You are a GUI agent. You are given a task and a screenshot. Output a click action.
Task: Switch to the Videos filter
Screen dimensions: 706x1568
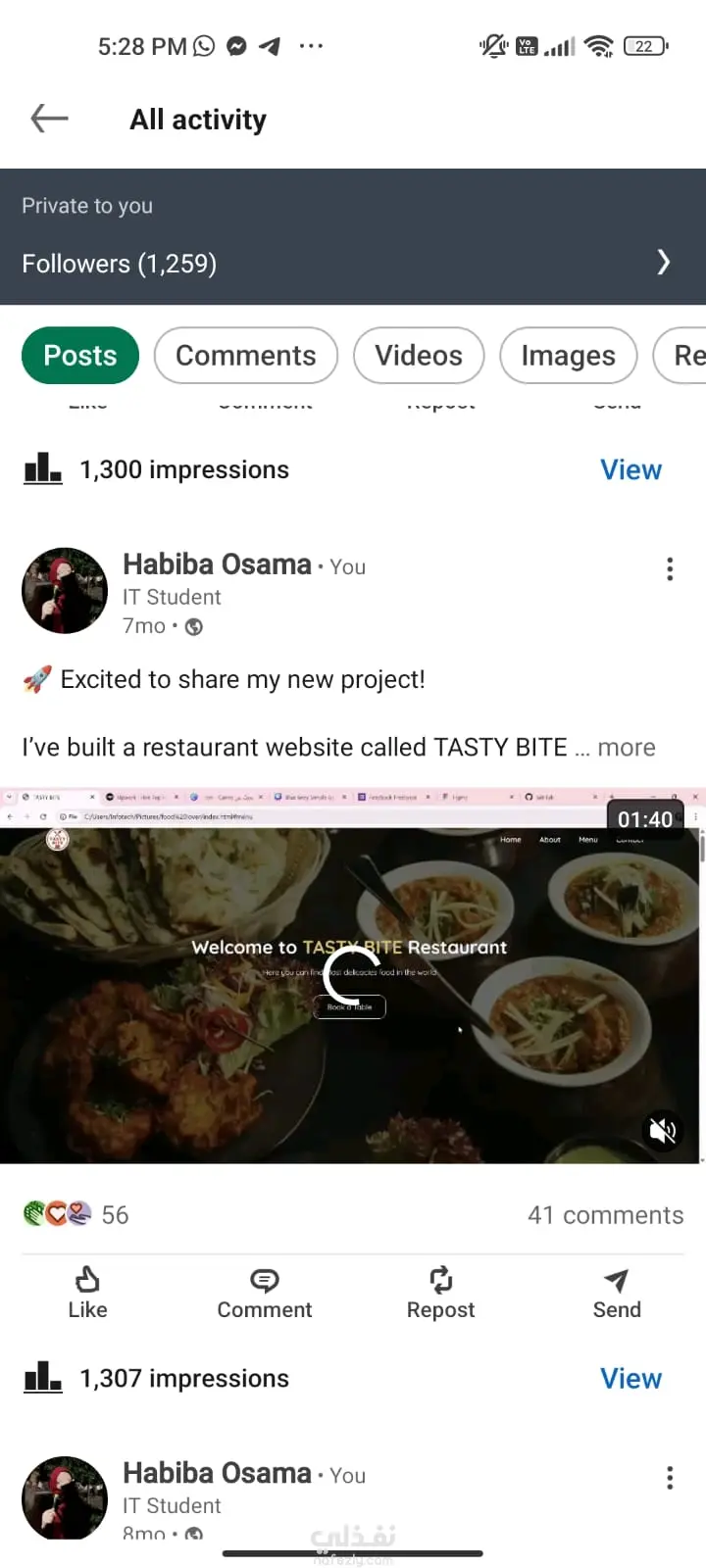pyautogui.click(x=419, y=356)
